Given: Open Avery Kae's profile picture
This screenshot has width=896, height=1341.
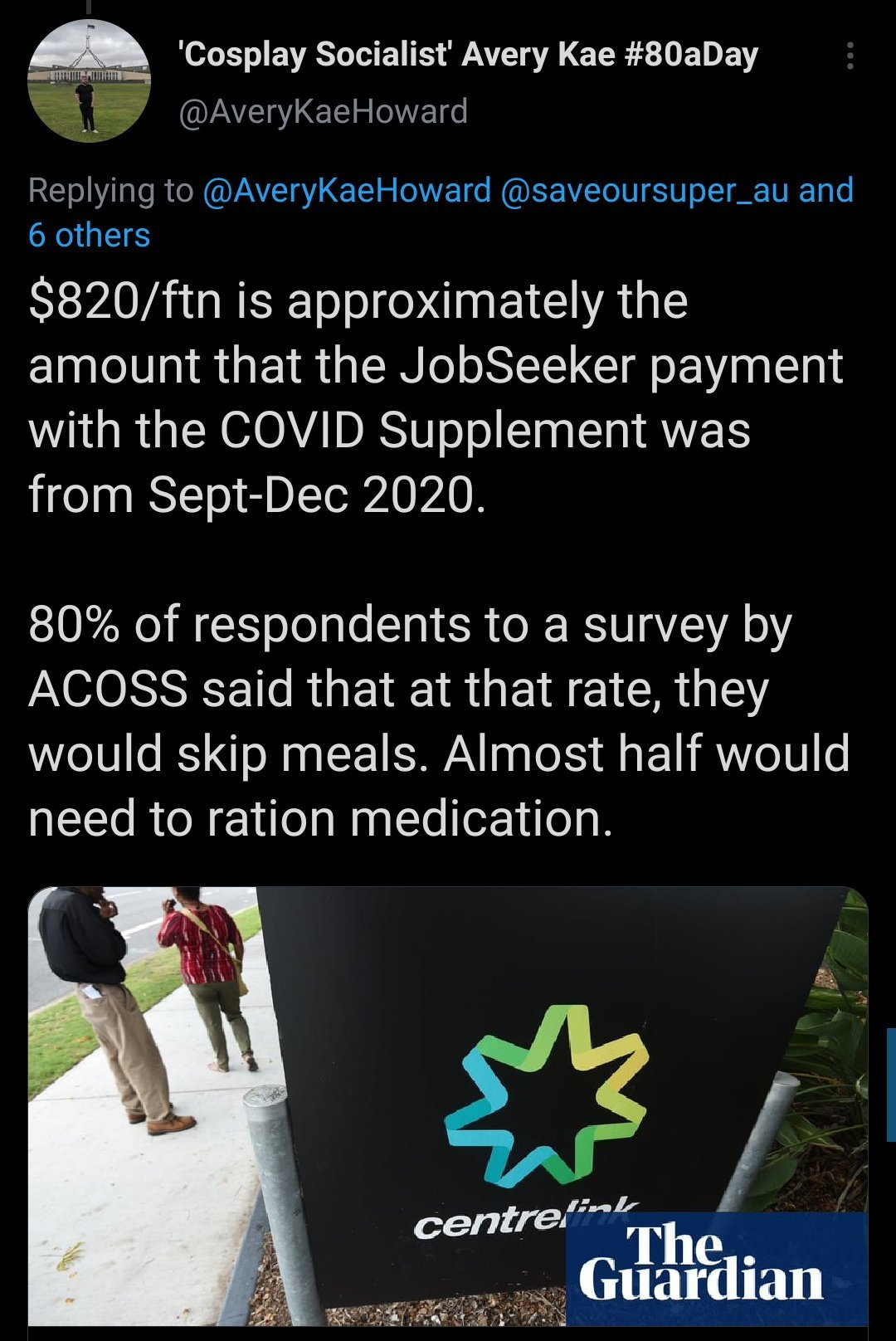Looking at the screenshot, I should point(89,82).
